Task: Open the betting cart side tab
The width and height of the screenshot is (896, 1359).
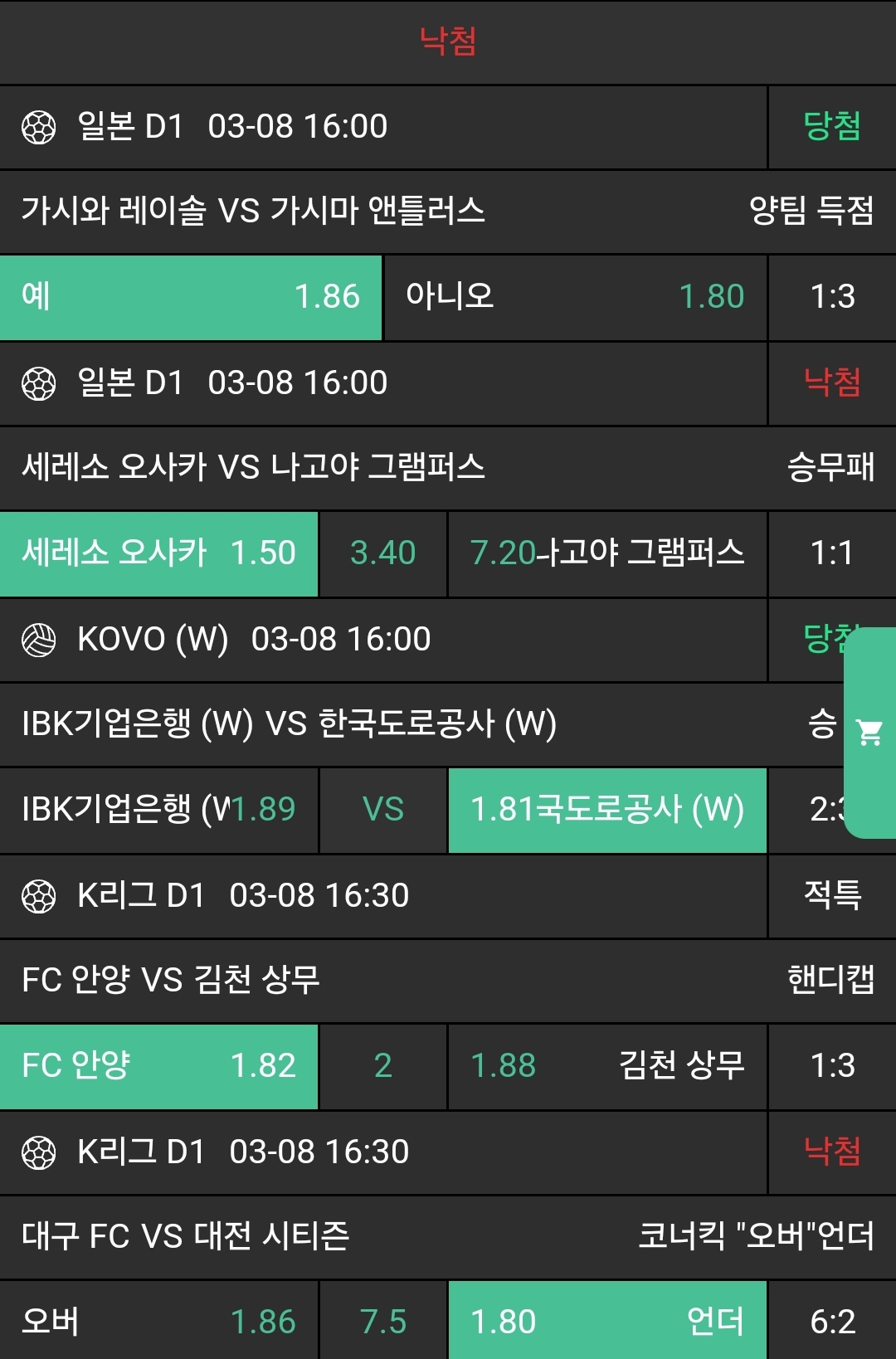Action: tap(869, 733)
